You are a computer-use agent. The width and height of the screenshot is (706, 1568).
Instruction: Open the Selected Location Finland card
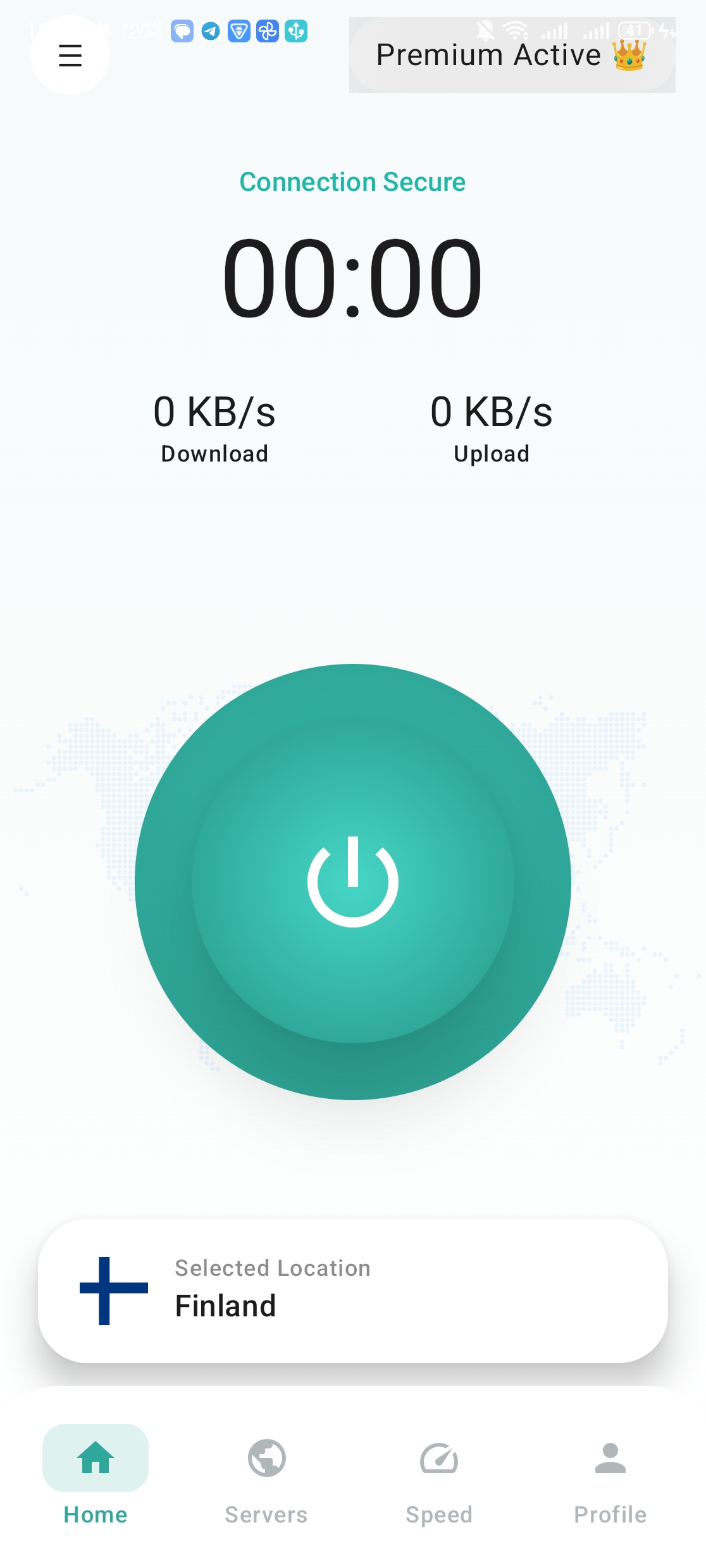tap(353, 1290)
